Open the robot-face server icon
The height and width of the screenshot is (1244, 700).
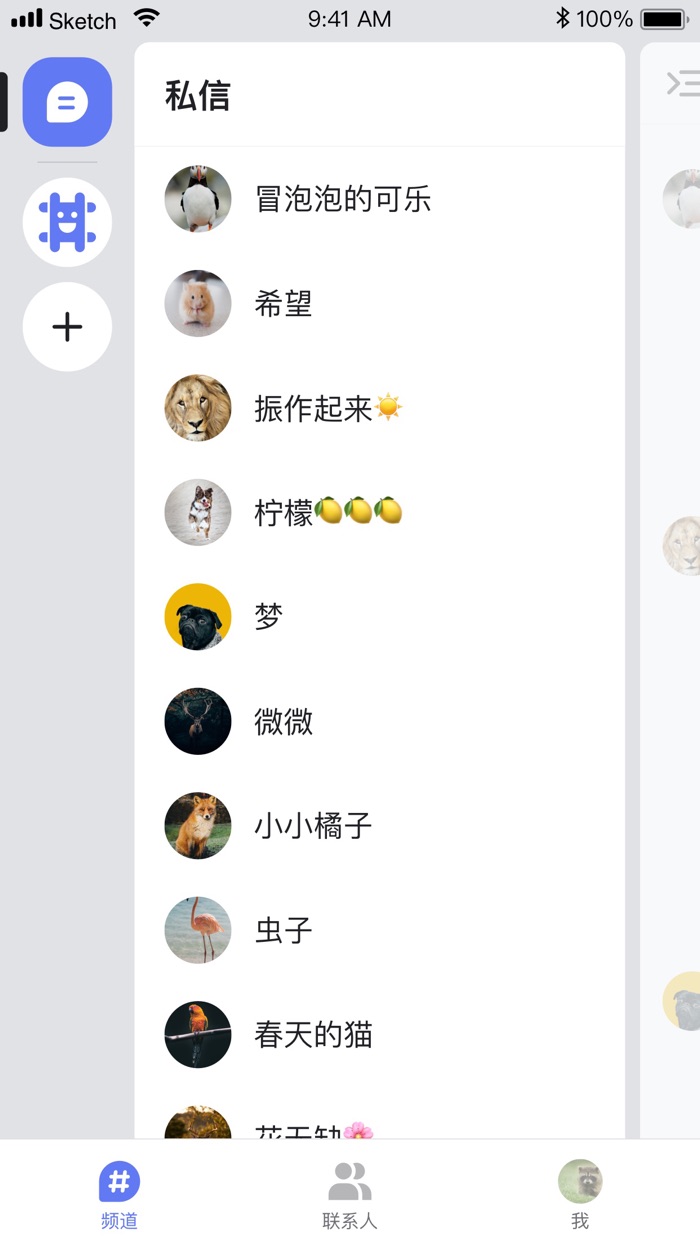point(67,222)
